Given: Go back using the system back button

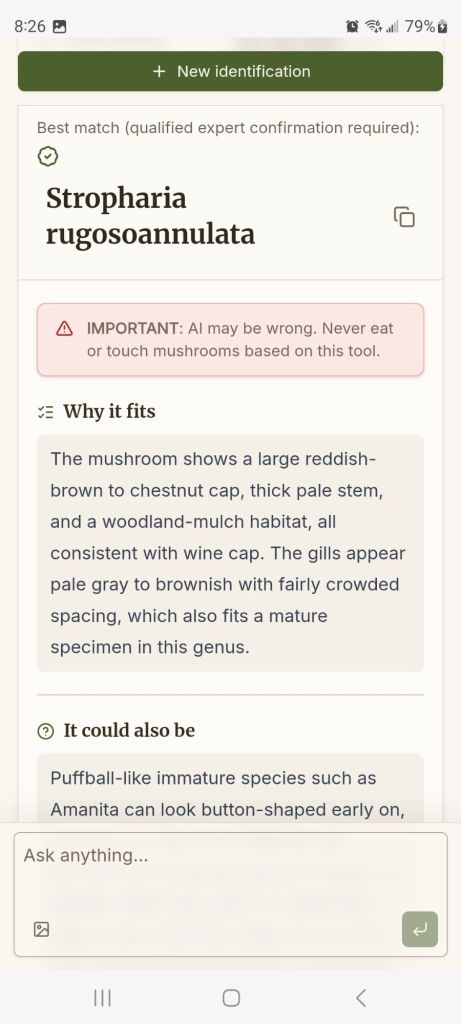Looking at the screenshot, I should [x=360, y=997].
